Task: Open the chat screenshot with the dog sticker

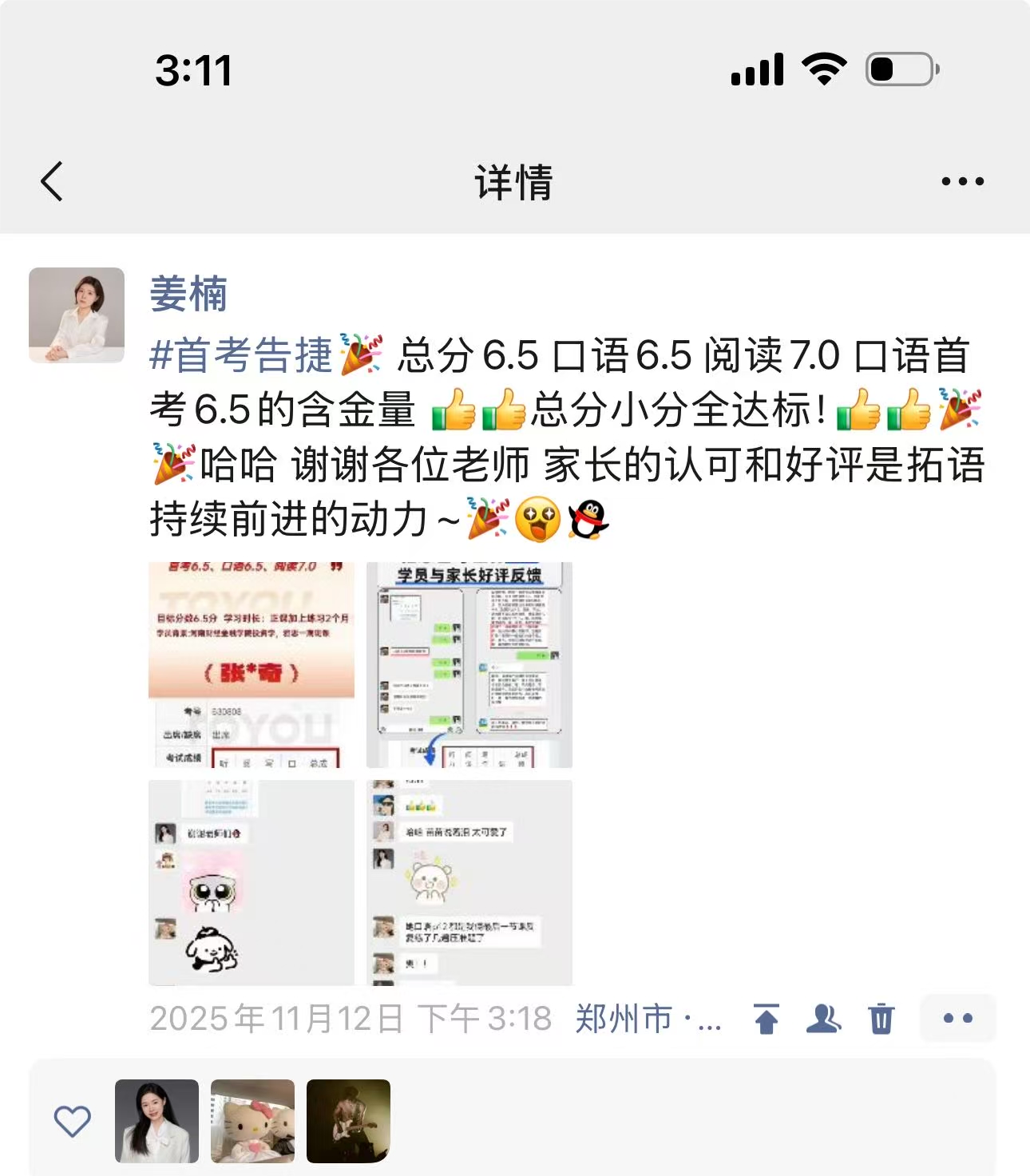Action: click(x=252, y=882)
